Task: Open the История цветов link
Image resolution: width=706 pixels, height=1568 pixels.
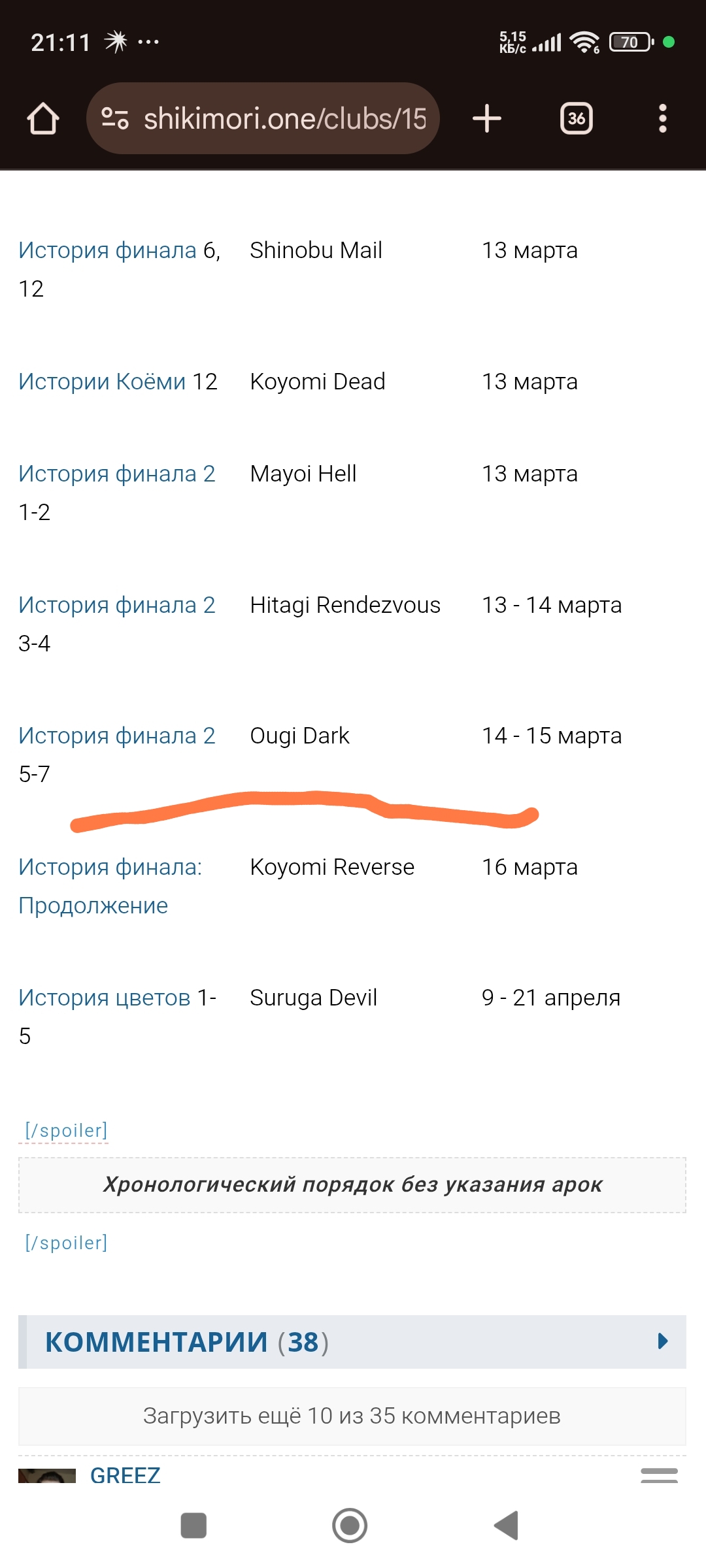Action: [105, 998]
